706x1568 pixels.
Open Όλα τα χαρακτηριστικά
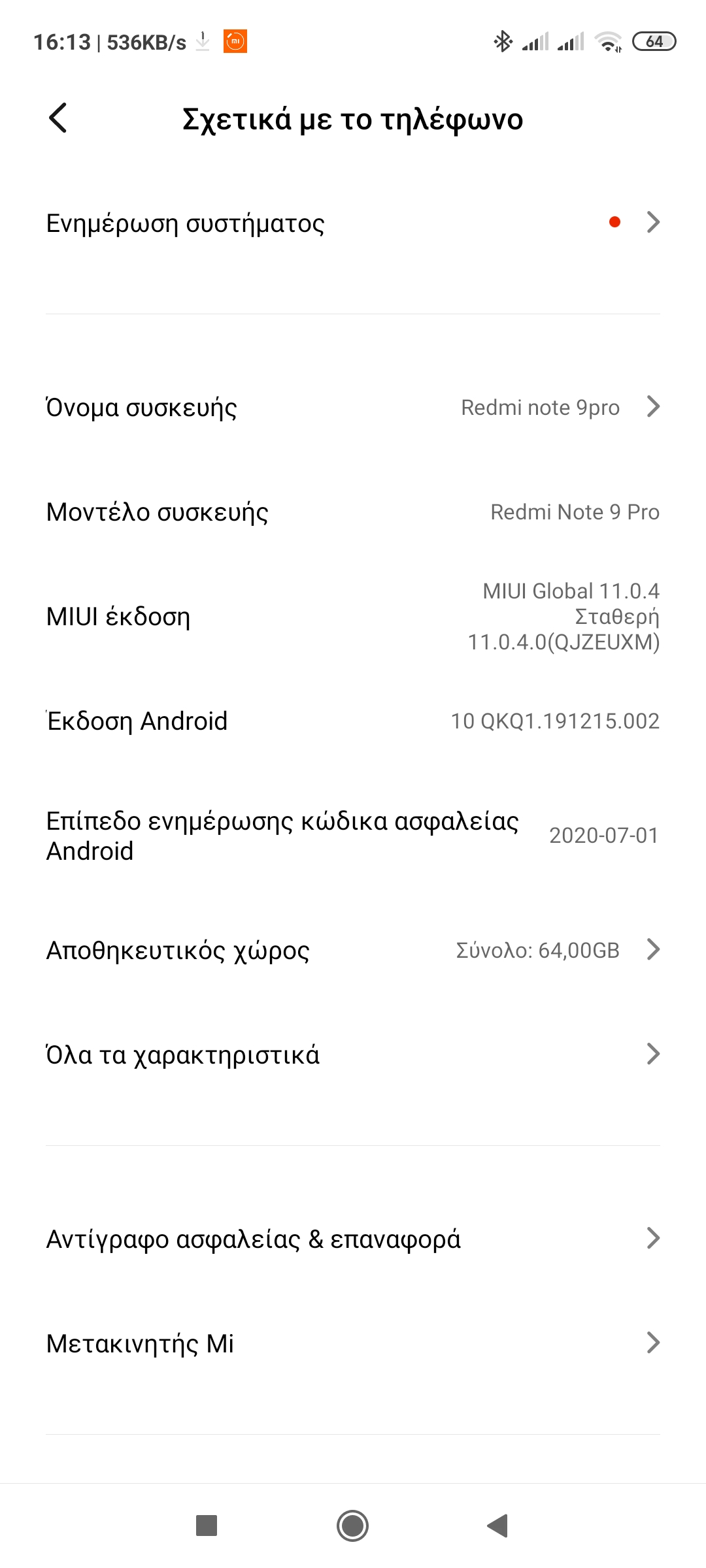[353, 1054]
